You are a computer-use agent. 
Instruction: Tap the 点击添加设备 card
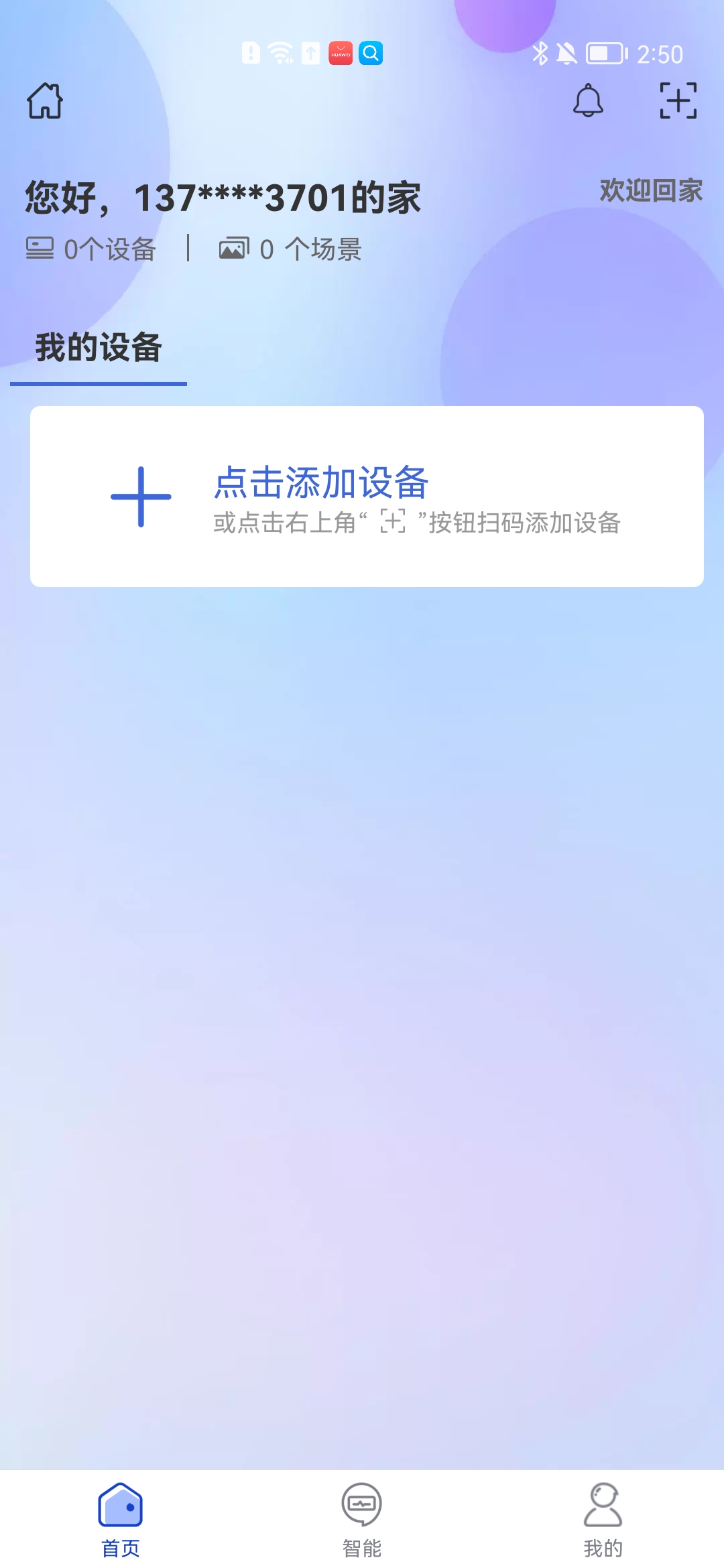coord(367,497)
